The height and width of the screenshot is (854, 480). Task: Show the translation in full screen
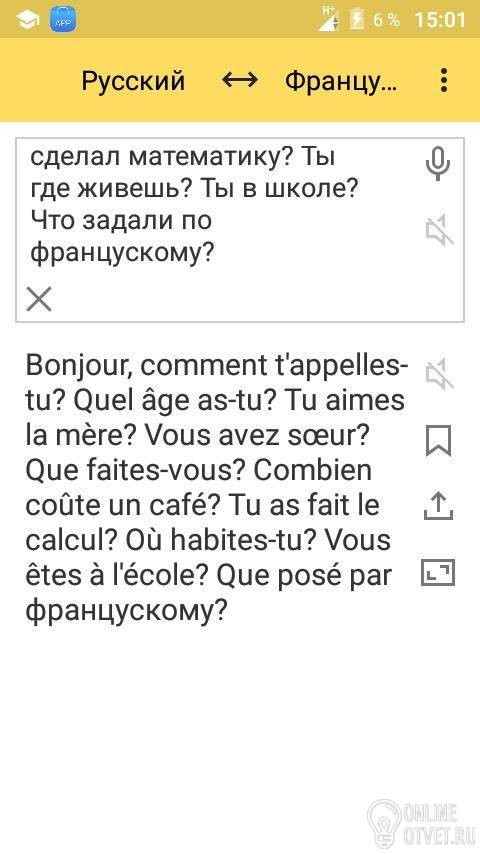(x=438, y=574)
